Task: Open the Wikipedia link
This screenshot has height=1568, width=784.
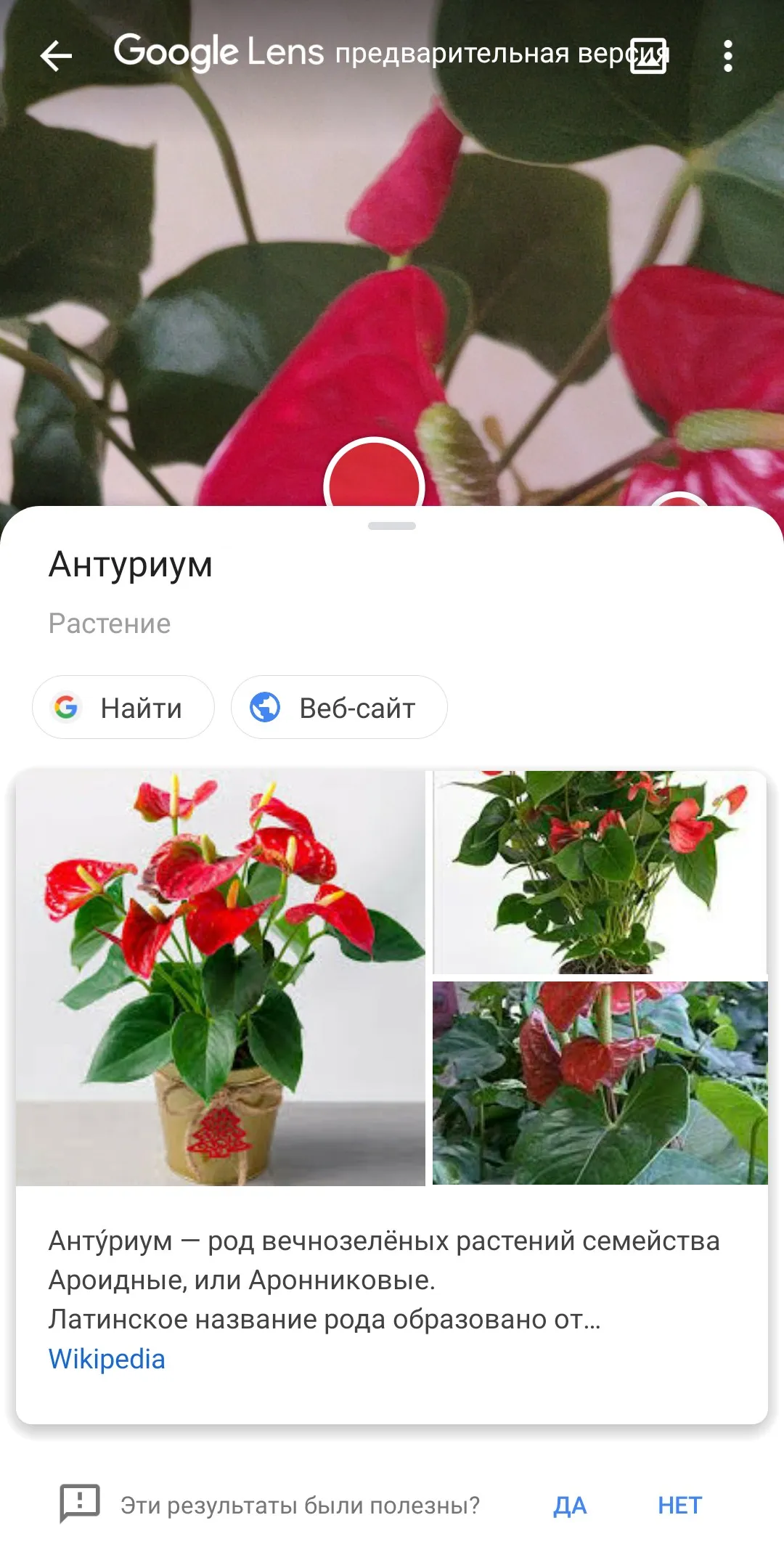Action: (107, 1359)
